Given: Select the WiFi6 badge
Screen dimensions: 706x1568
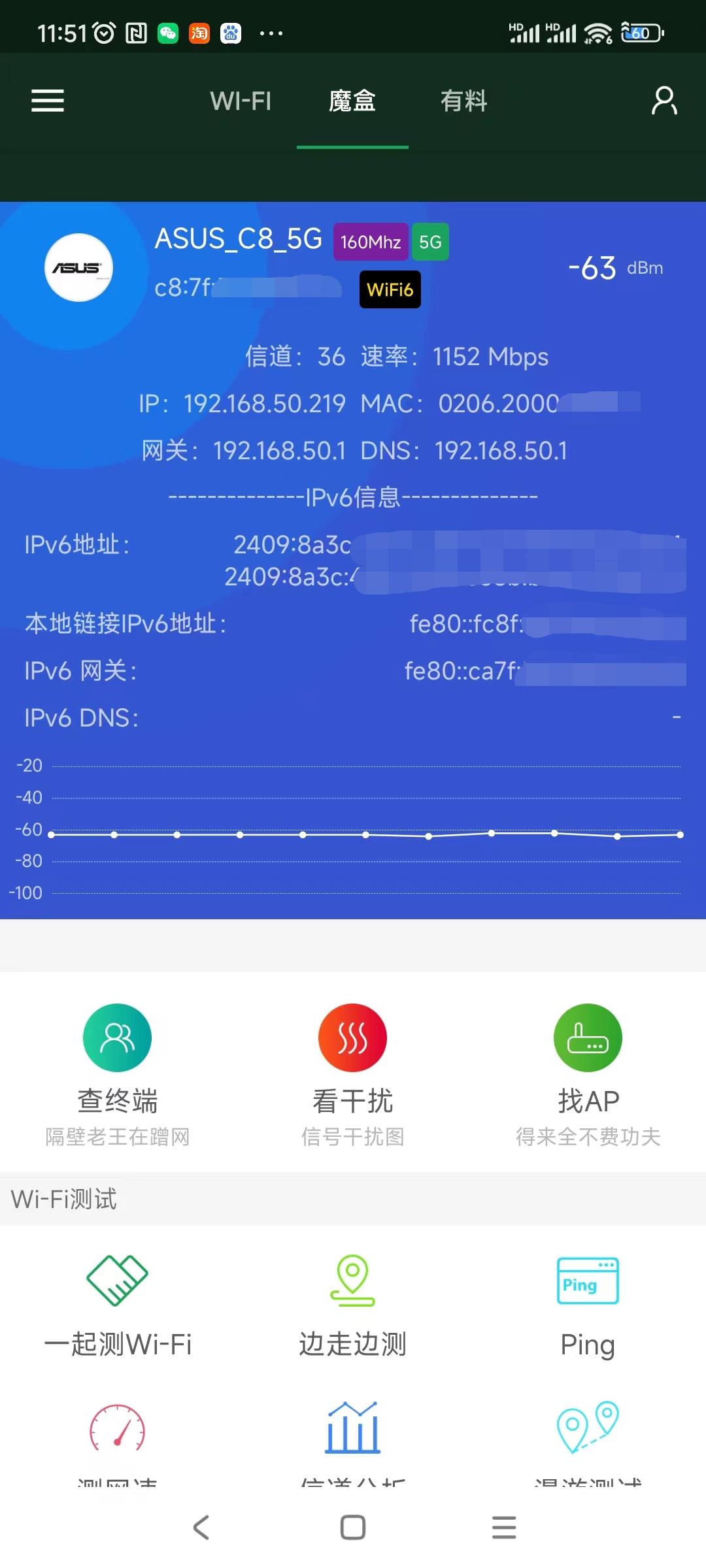Looking at the screenshot, I should [x=389, y=289].
